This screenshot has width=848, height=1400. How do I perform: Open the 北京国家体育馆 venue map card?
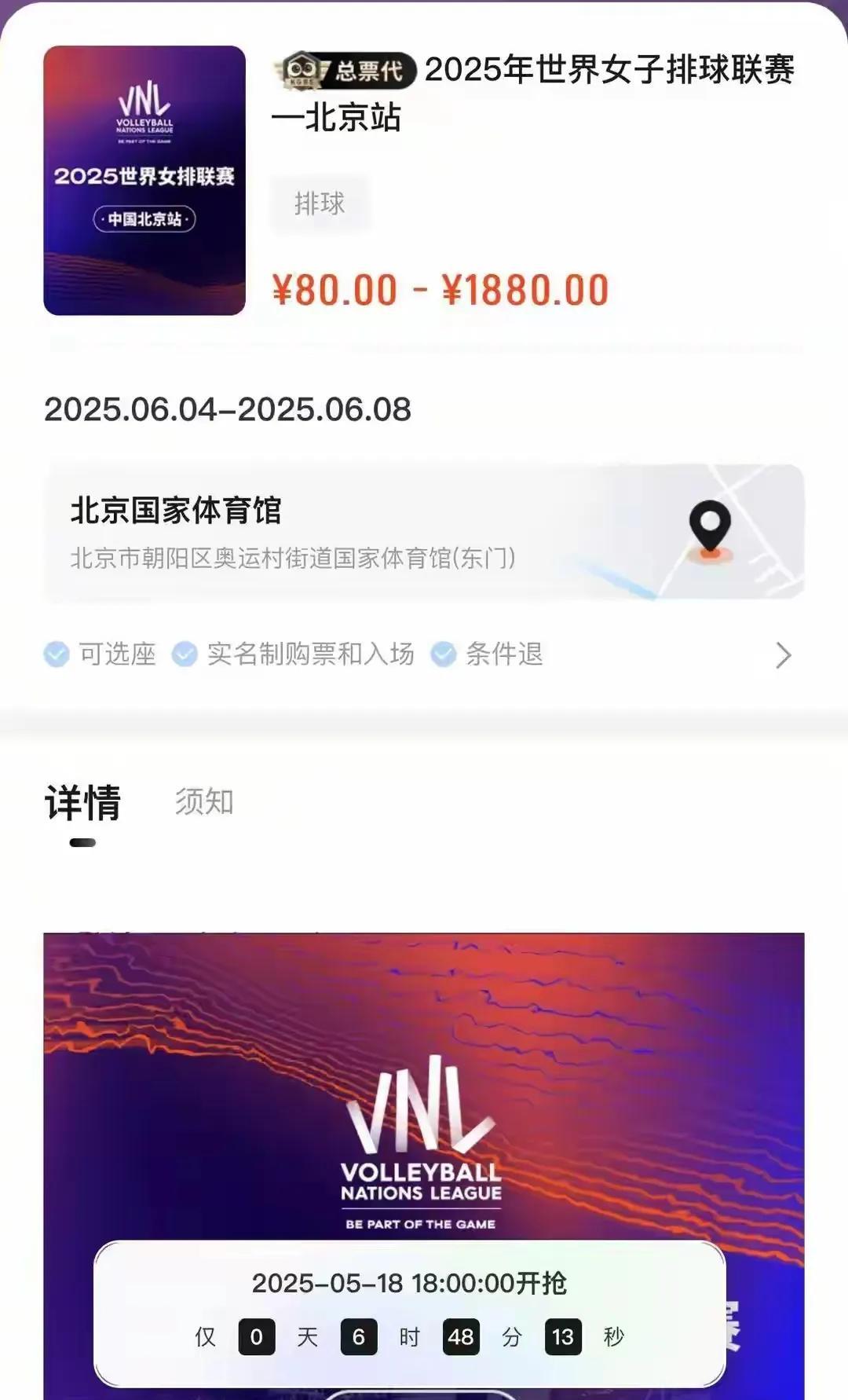[424, 533]
